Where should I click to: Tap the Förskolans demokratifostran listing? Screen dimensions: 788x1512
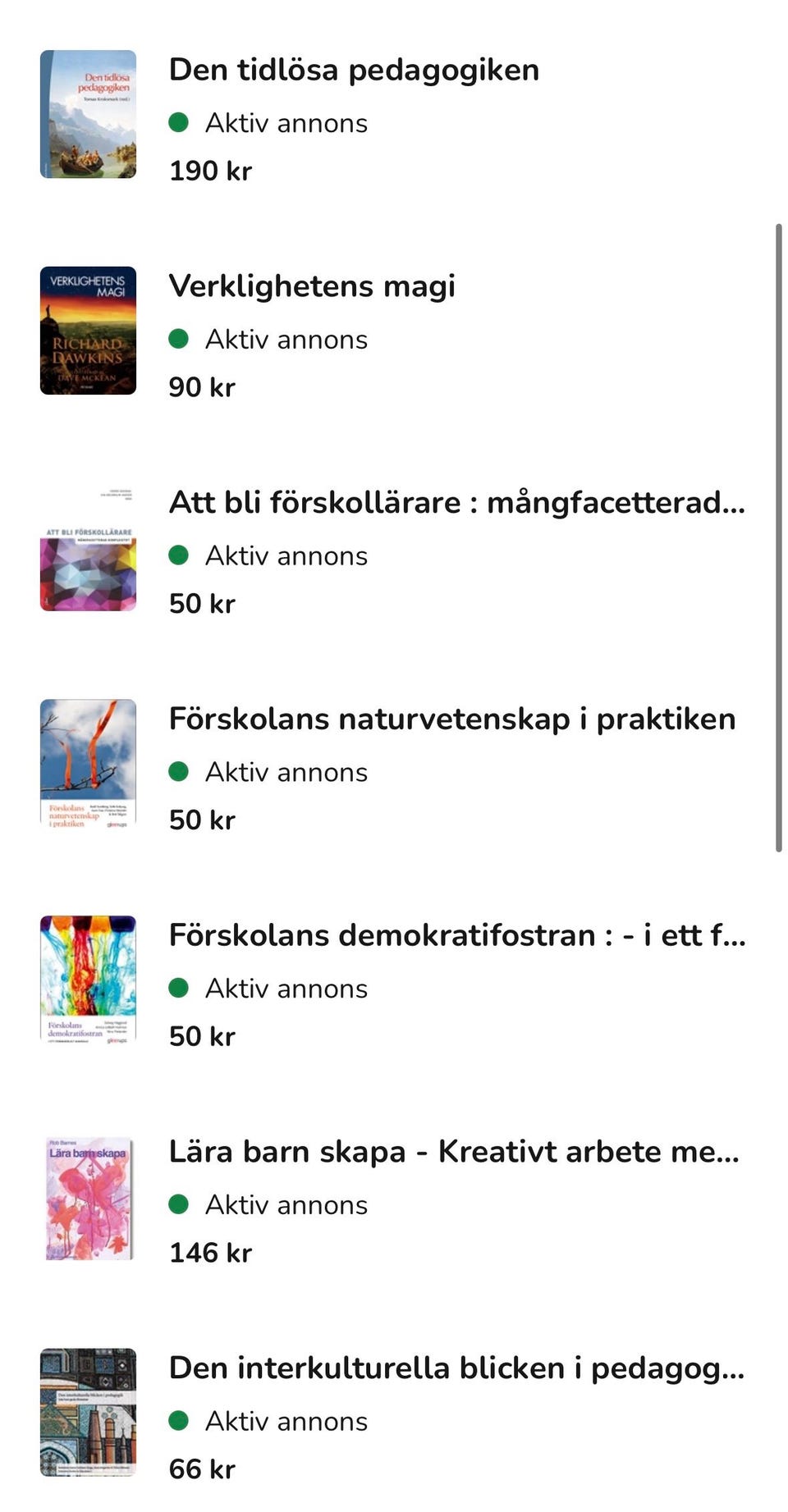pyautogui.click(x=456, y=936)
